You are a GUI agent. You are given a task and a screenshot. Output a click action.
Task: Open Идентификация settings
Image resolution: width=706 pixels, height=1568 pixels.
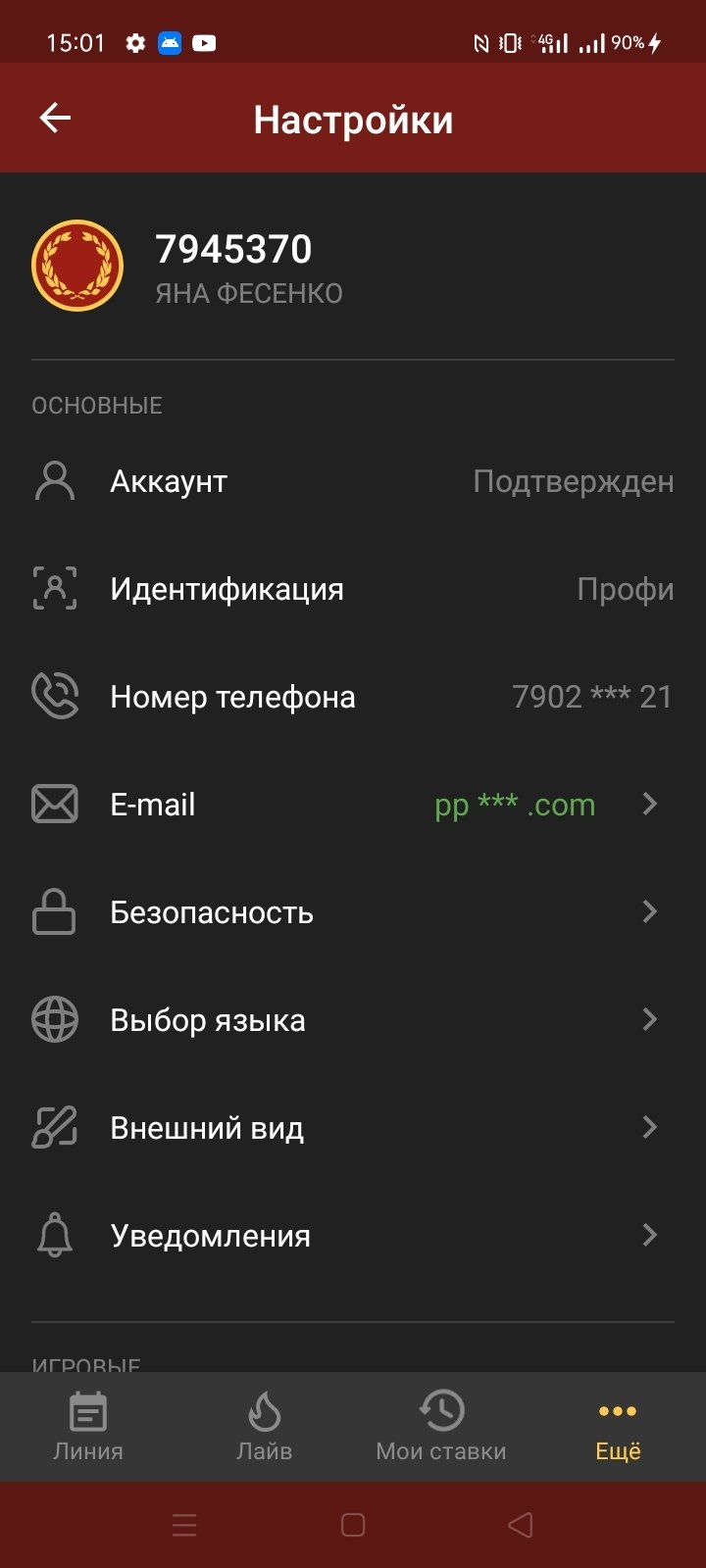point(353,589)
